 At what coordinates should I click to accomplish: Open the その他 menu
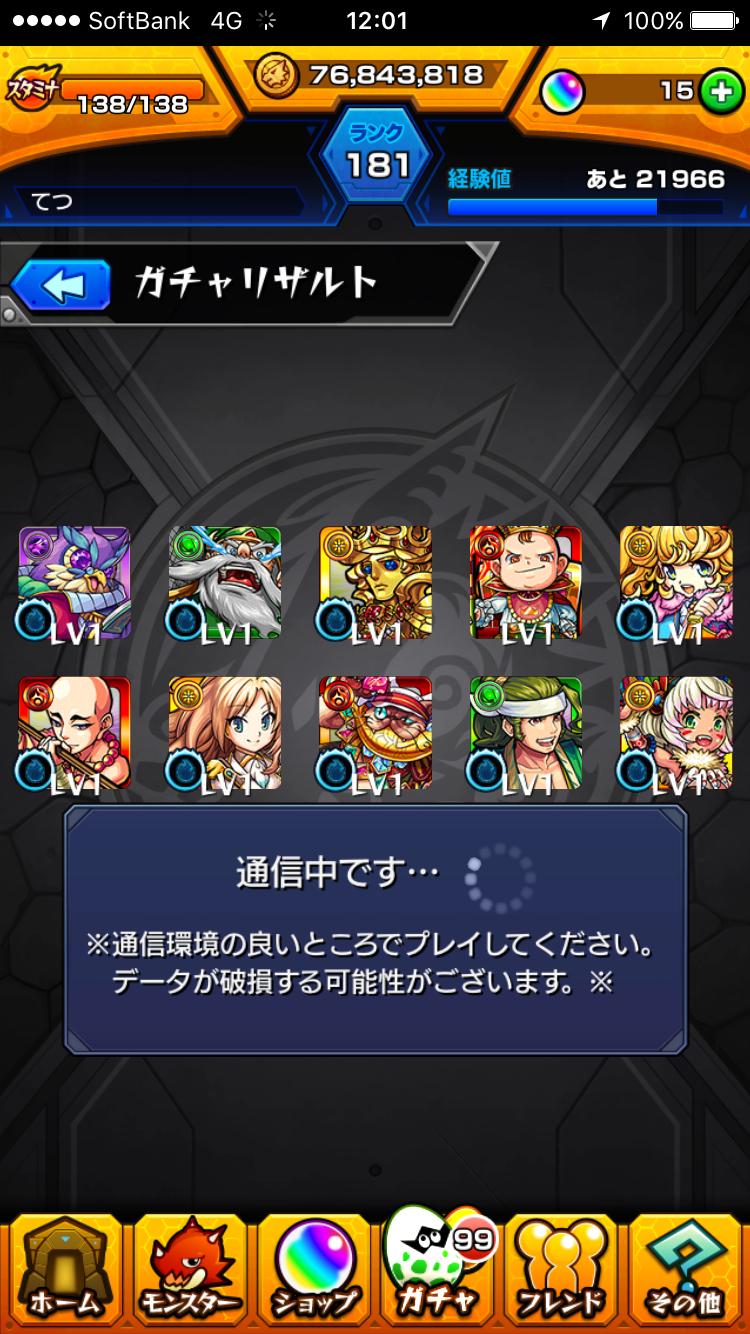685,1270
